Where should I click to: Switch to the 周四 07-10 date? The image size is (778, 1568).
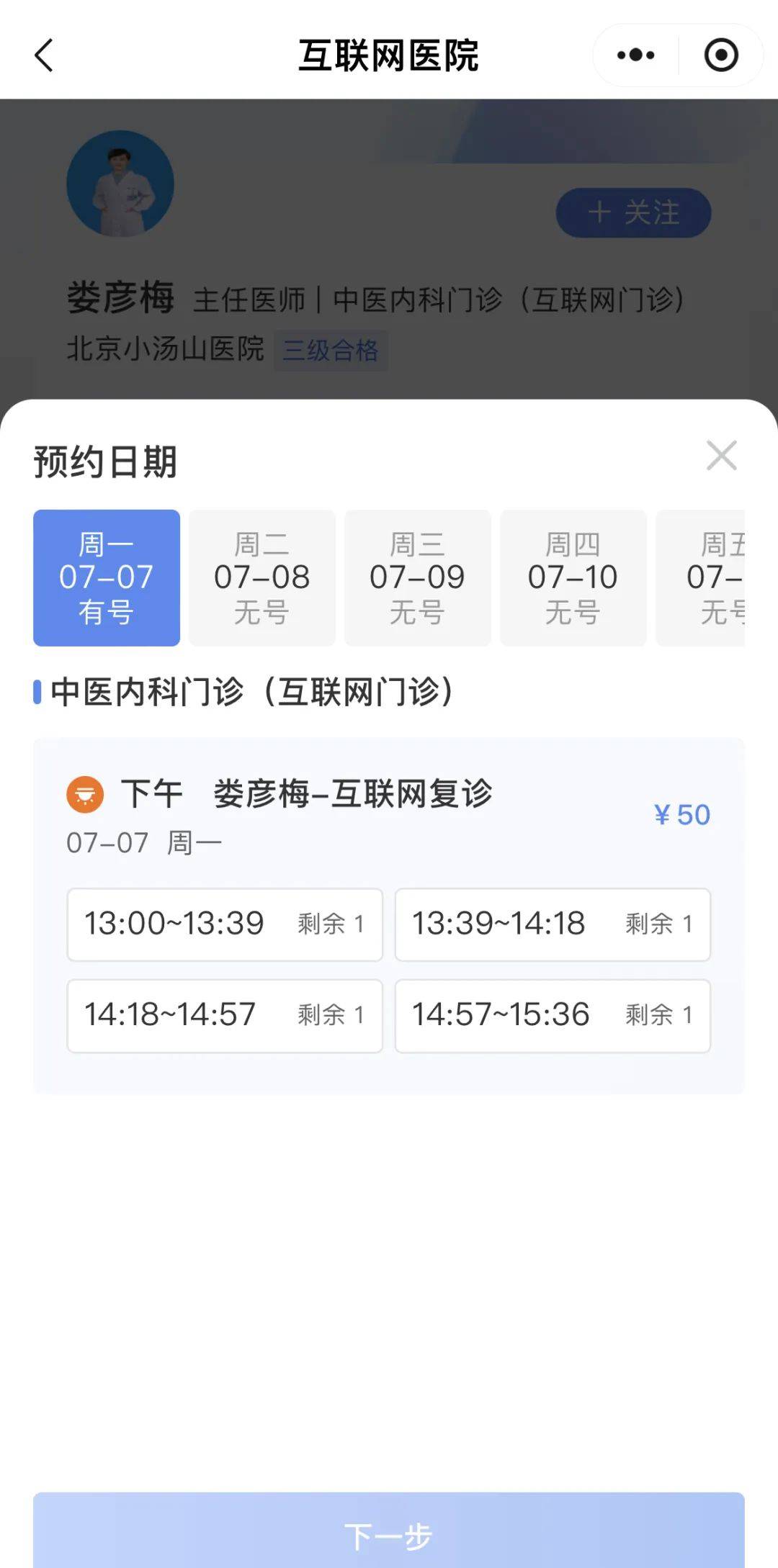click(x=573, y=578)
